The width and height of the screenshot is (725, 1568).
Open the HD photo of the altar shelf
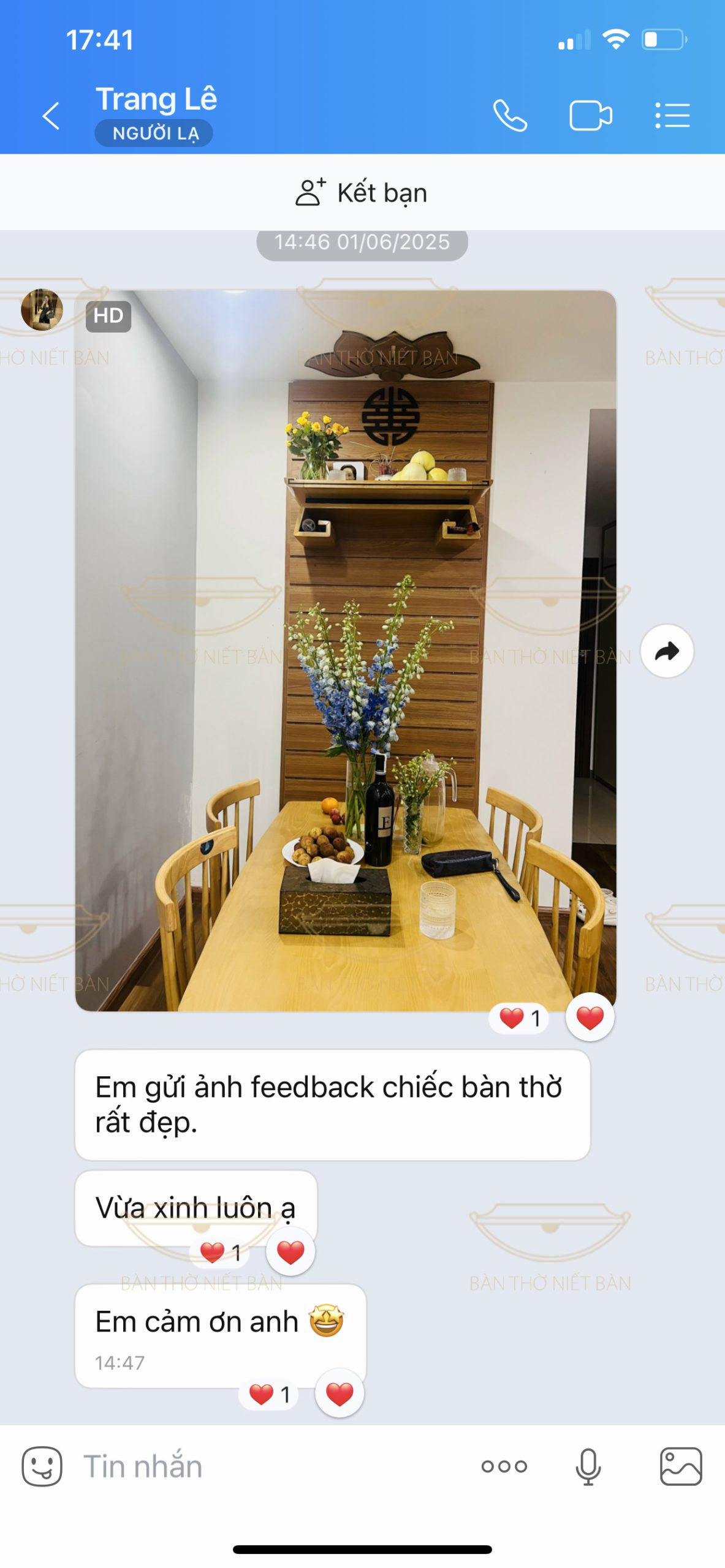345,649
